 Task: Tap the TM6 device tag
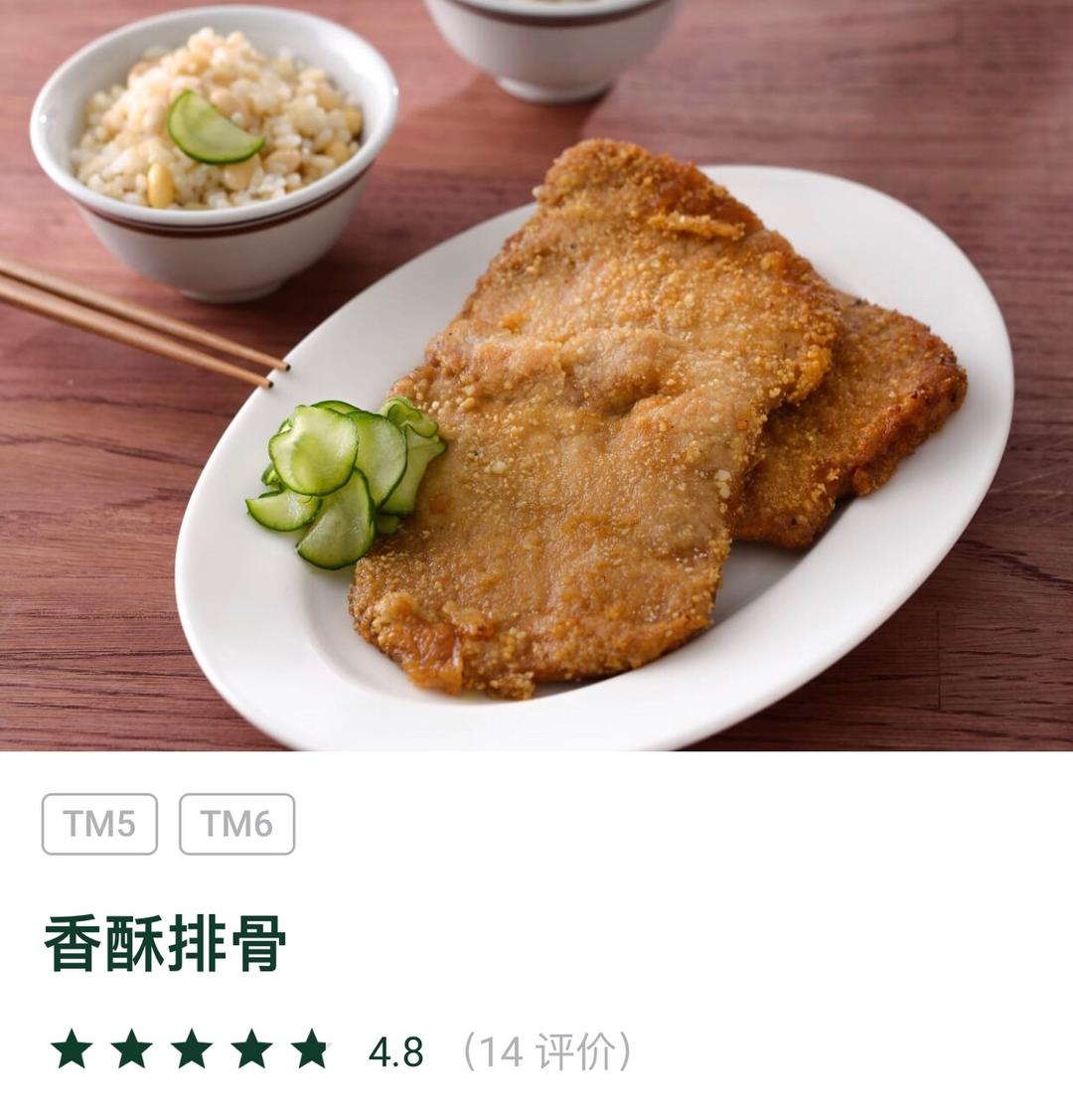(236, 824)
